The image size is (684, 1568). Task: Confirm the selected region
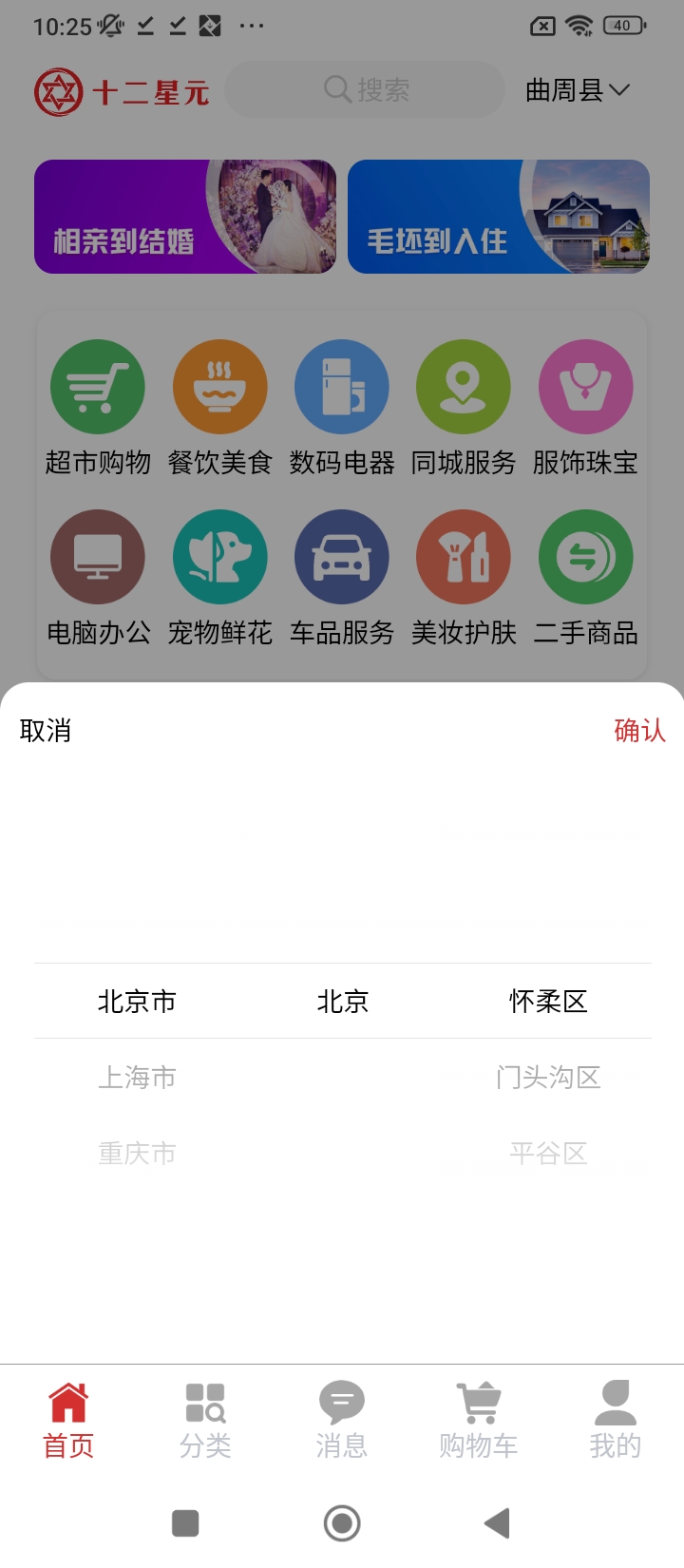tap(639, 731)
